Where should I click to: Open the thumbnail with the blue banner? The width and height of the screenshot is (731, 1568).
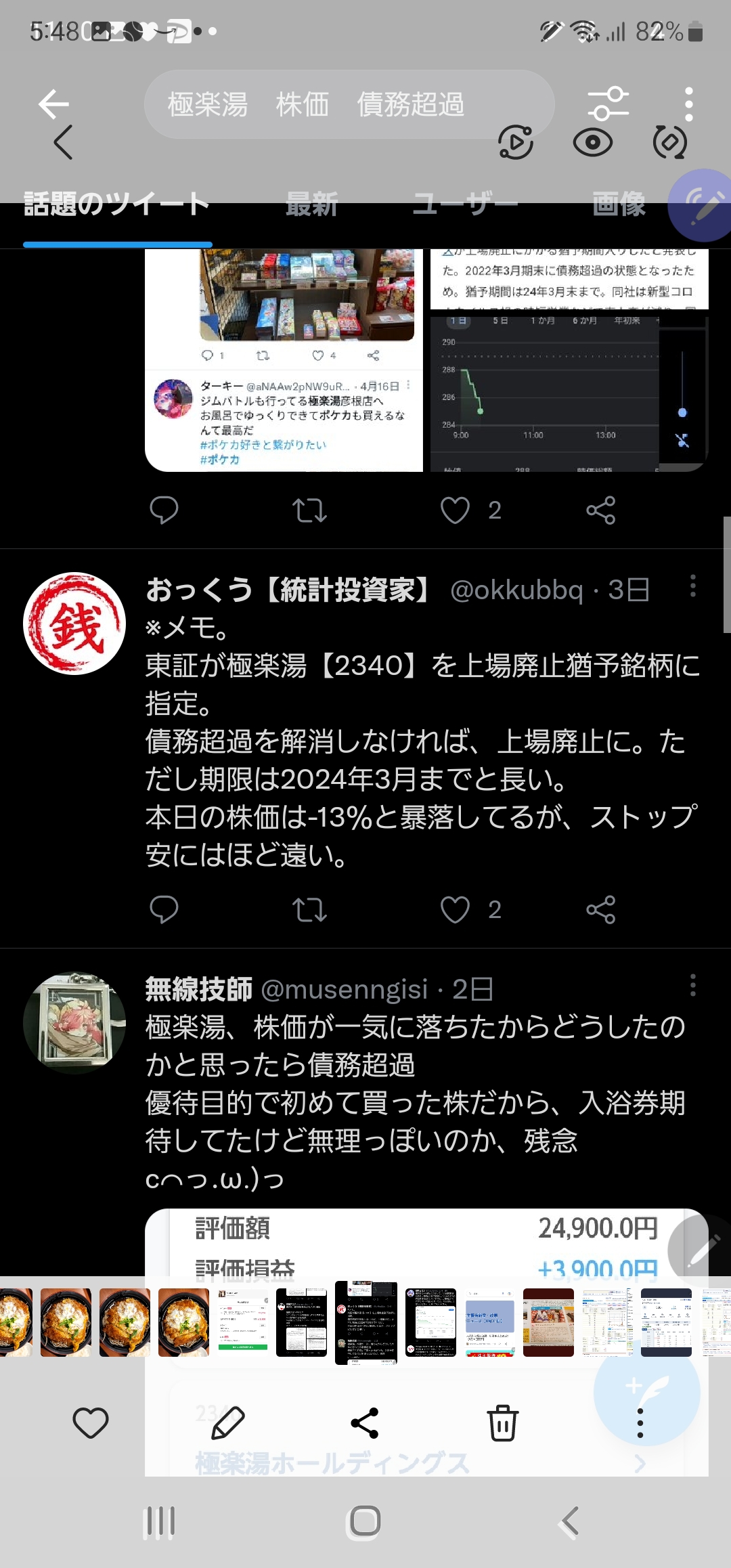tap(490, 1322)
